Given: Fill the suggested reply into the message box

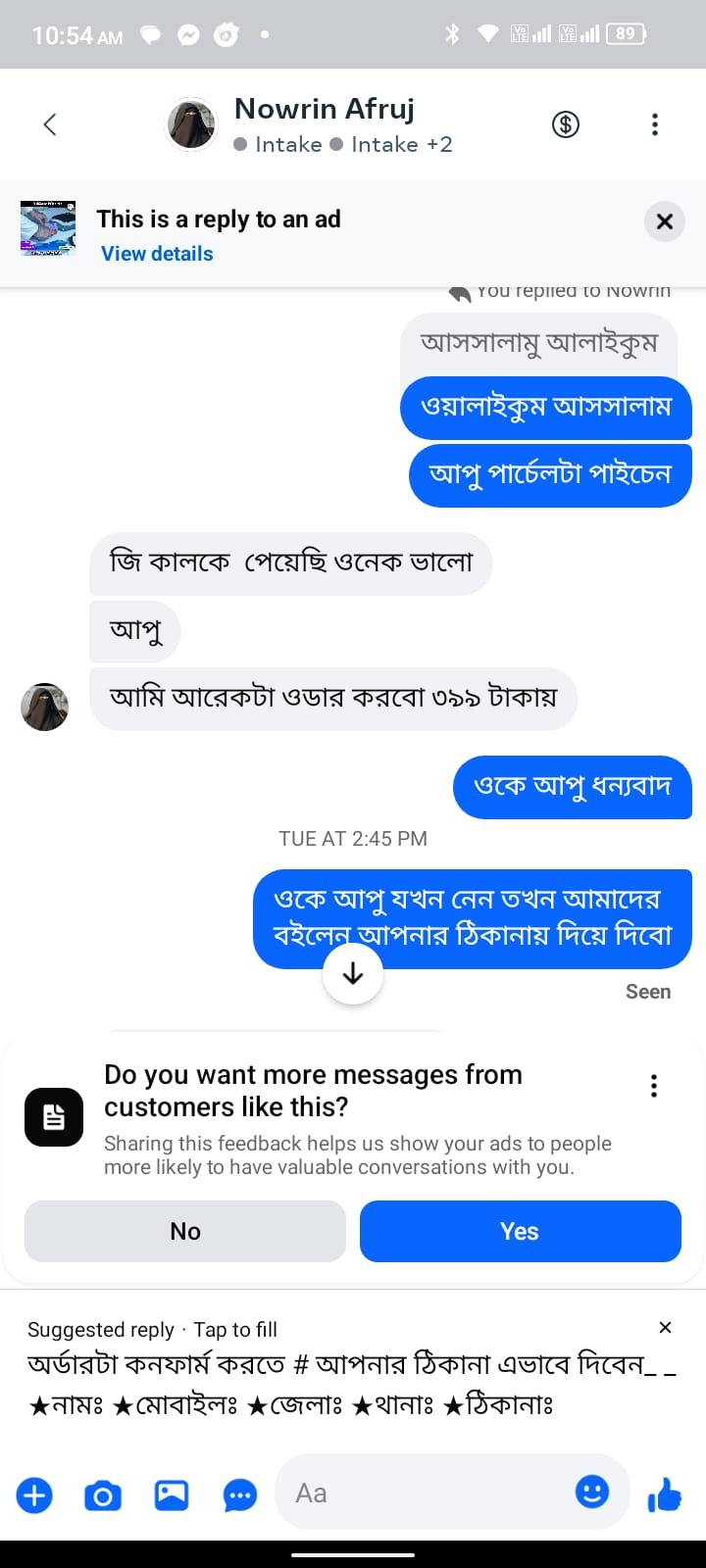Looking at the screenshot, I should pyautogui.click(x=351, y=1384).
